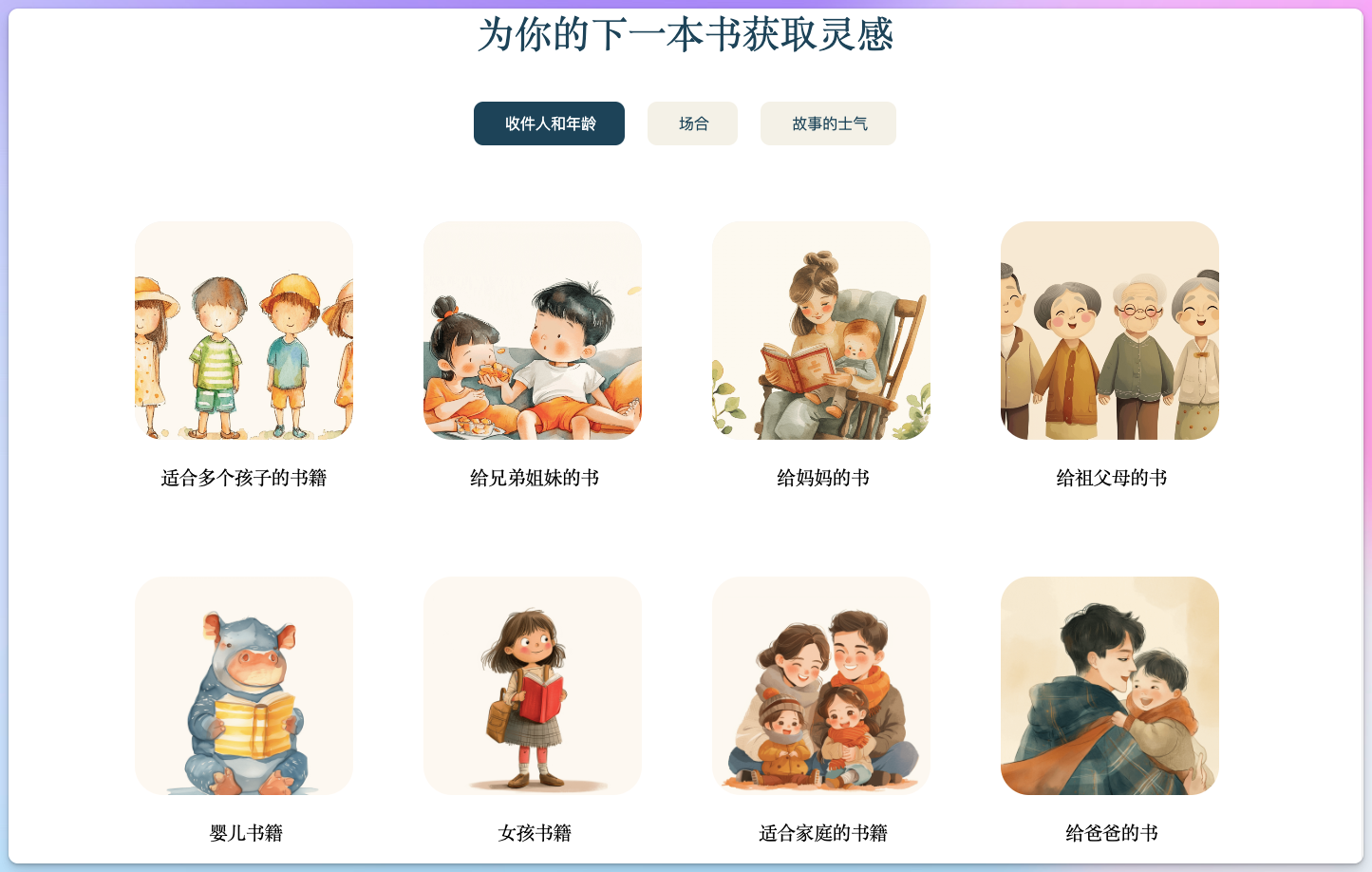The height and width of the screenshot is (872, 1372).
Task: Open 给妈妈的书 category
Action: pos(821,331)
